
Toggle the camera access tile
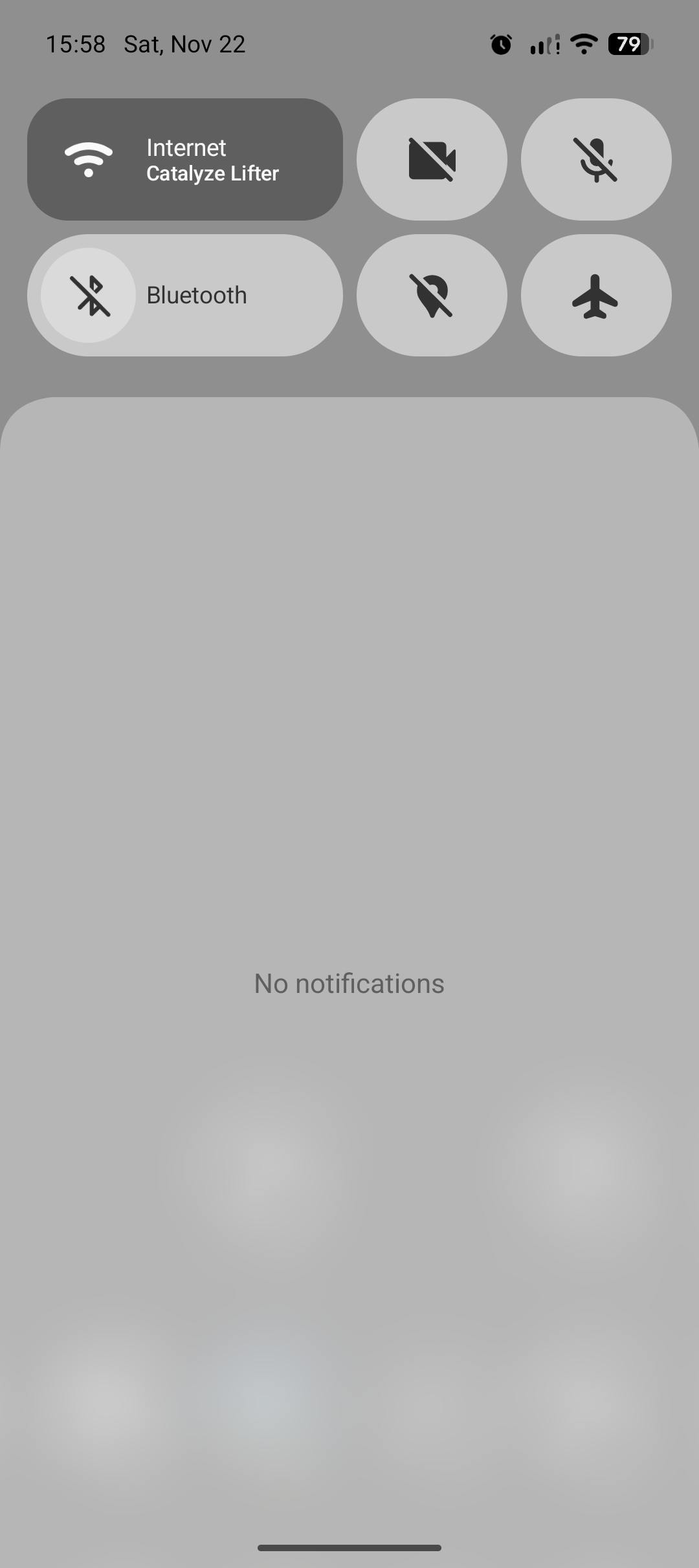432,159
